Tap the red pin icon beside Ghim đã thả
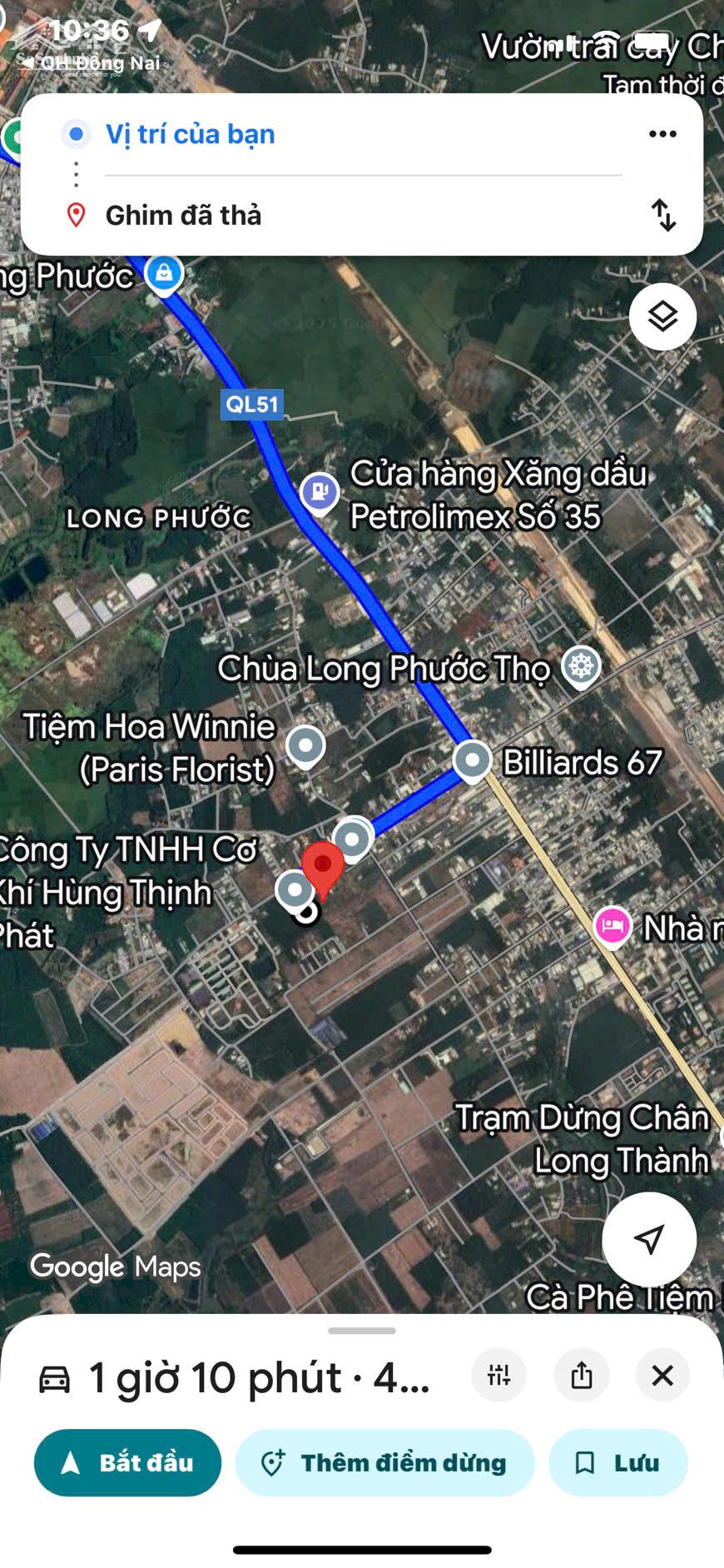The width and height of the screenshot is (724, 1568). [75, 214]
